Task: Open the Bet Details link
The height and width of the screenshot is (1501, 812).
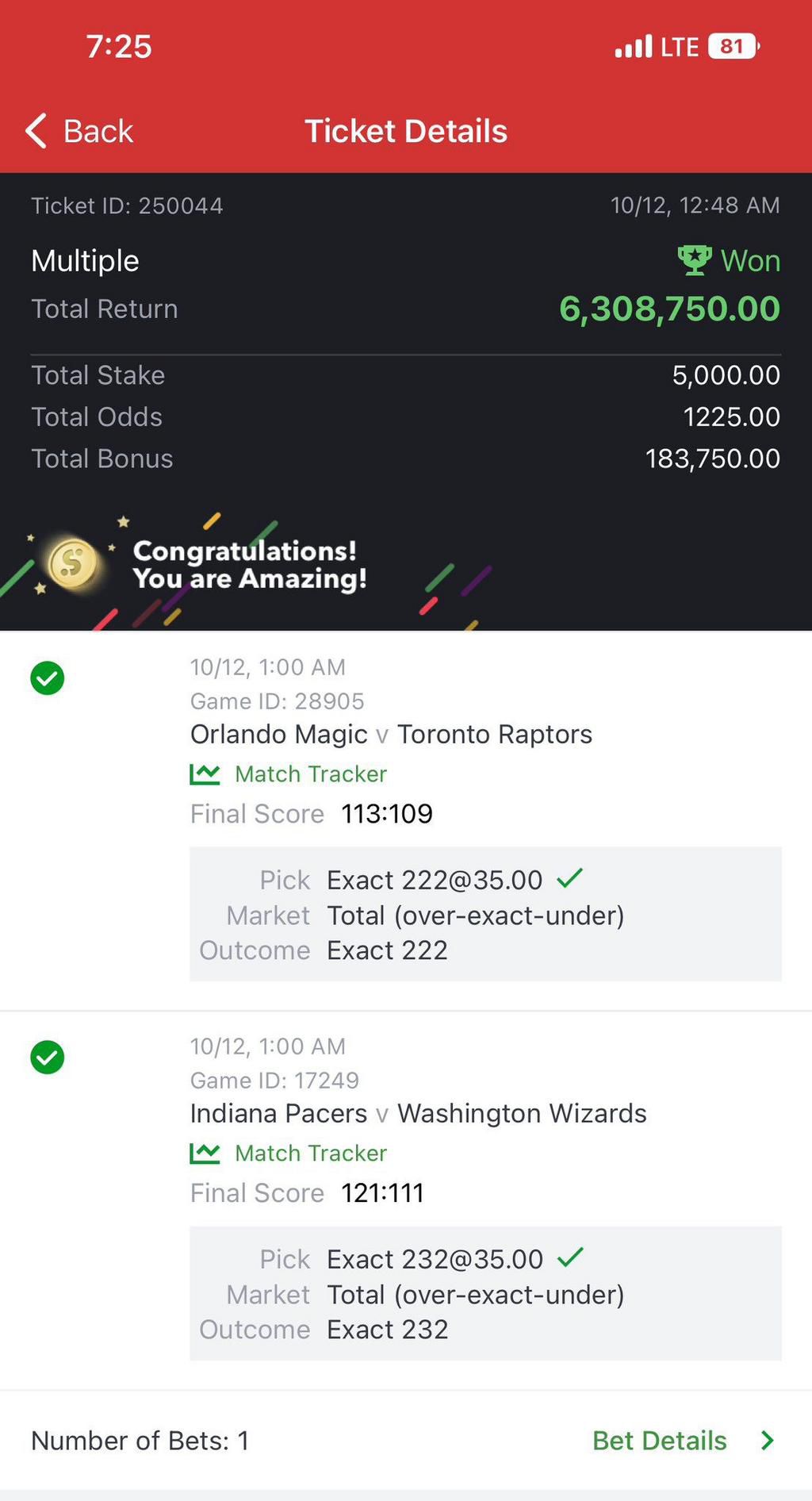Action: 659,1441
